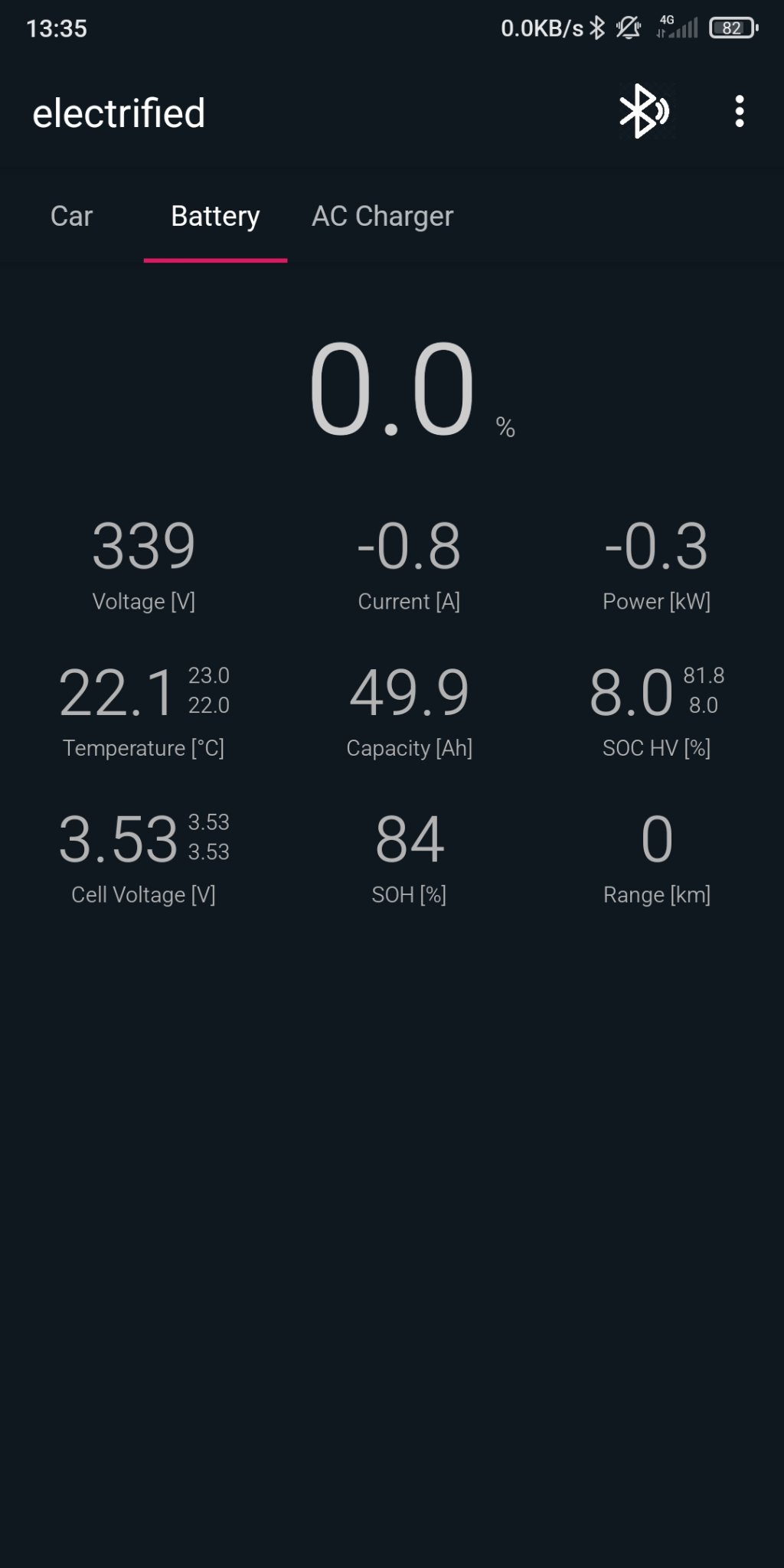
Task: Open the three-dot overflow menu
Action: click(739, 112)
